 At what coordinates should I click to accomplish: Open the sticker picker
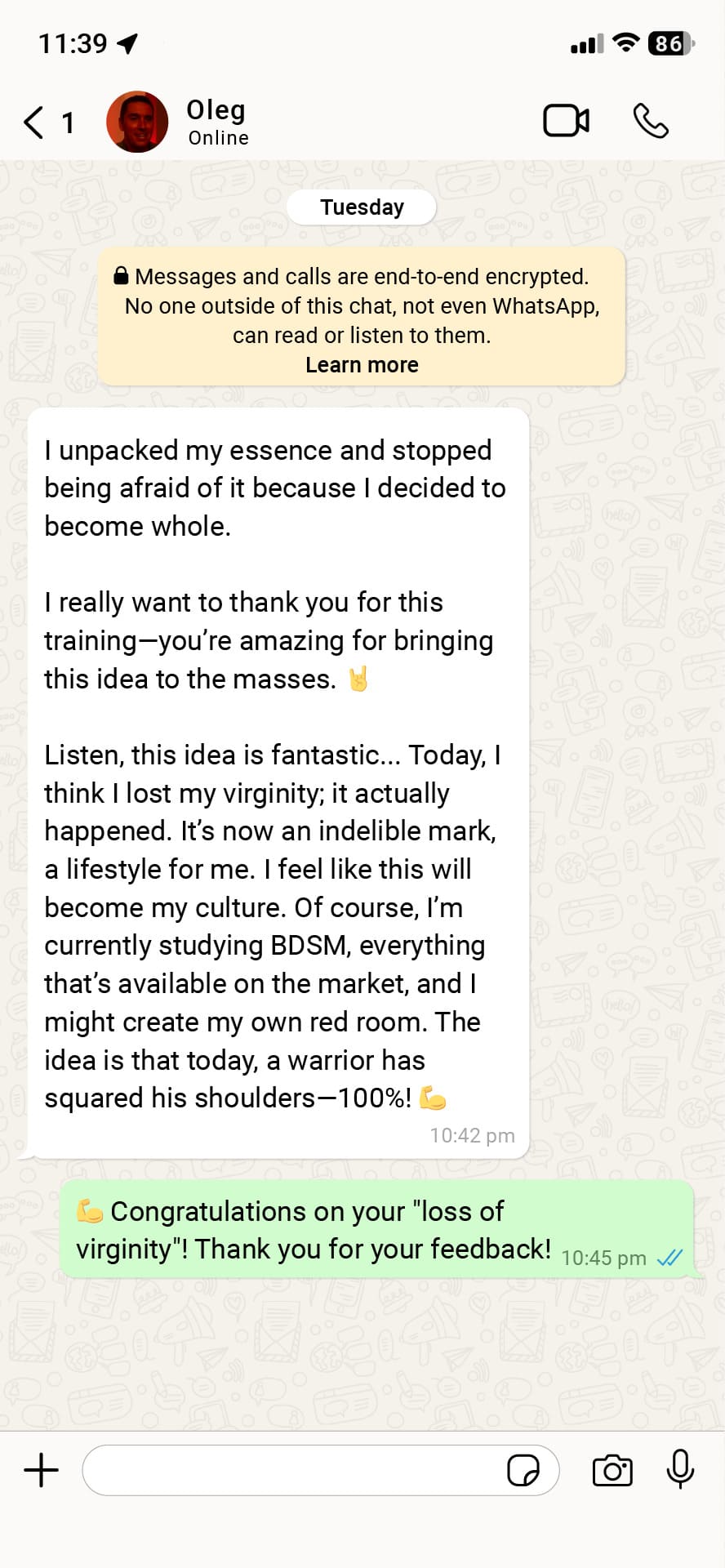tap(523, 1470)
